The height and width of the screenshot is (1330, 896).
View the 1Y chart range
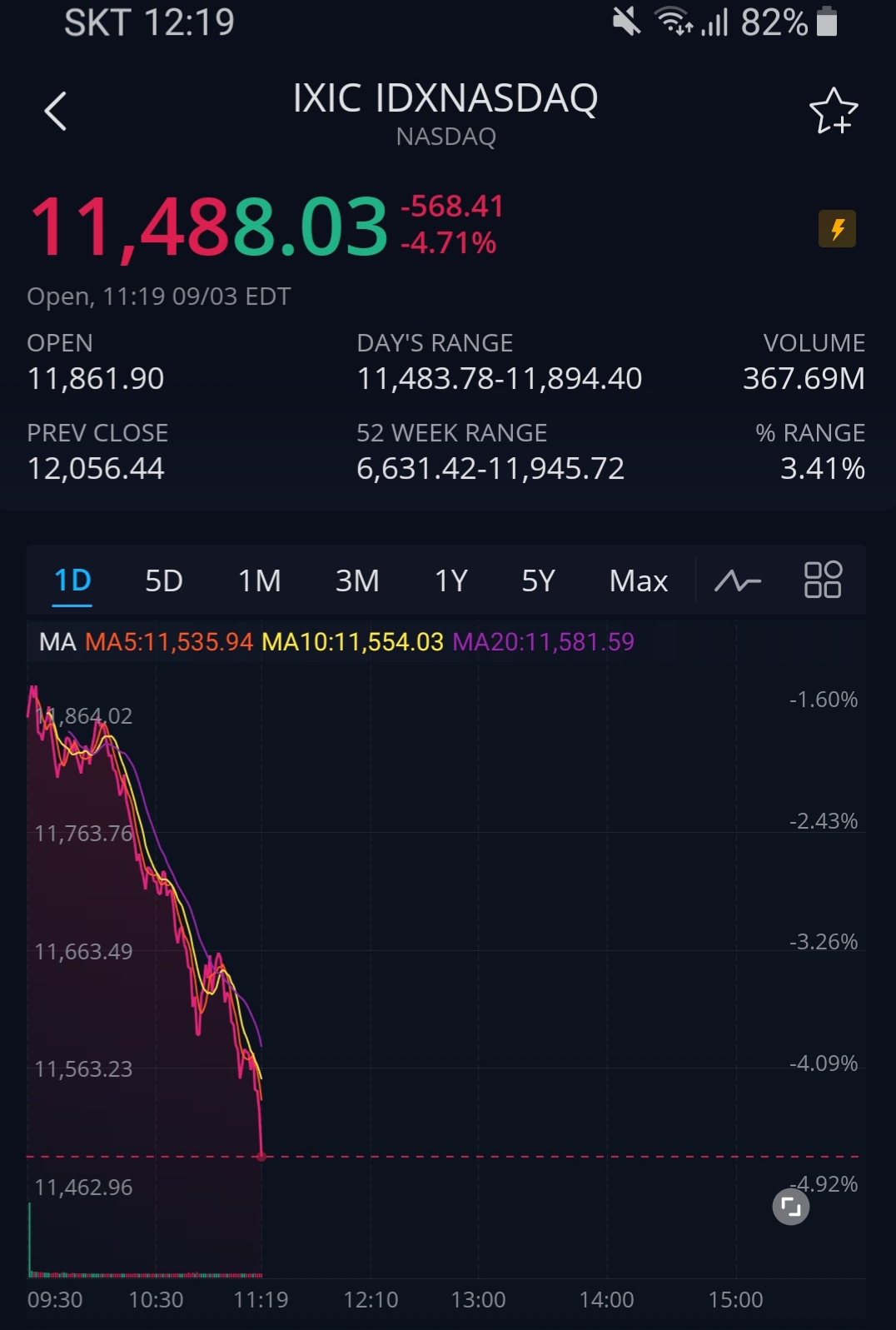pos(450,580)
